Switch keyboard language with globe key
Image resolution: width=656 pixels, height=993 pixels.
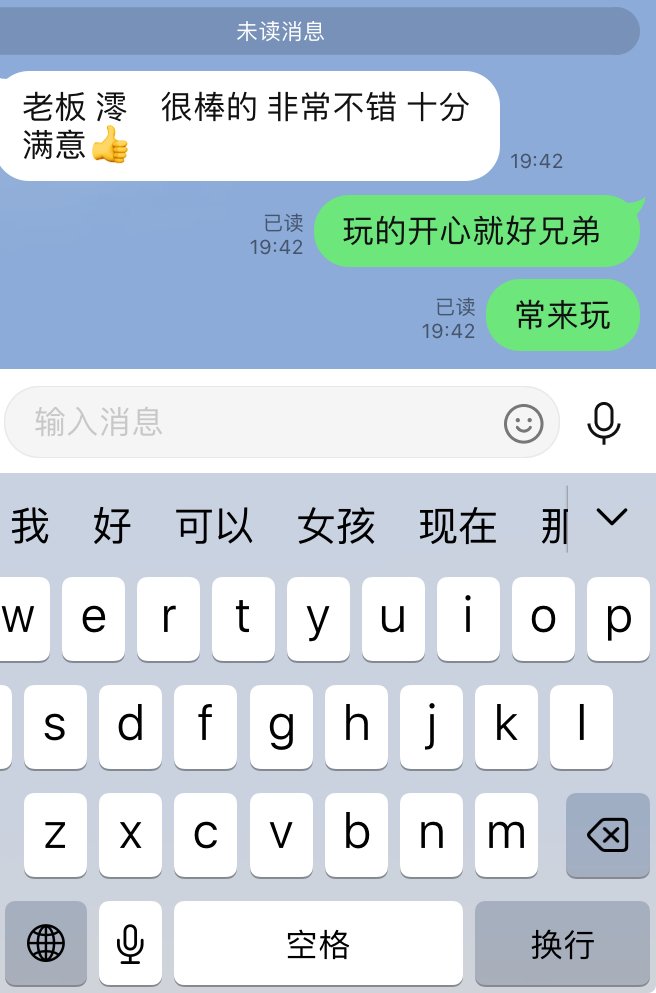46,942
